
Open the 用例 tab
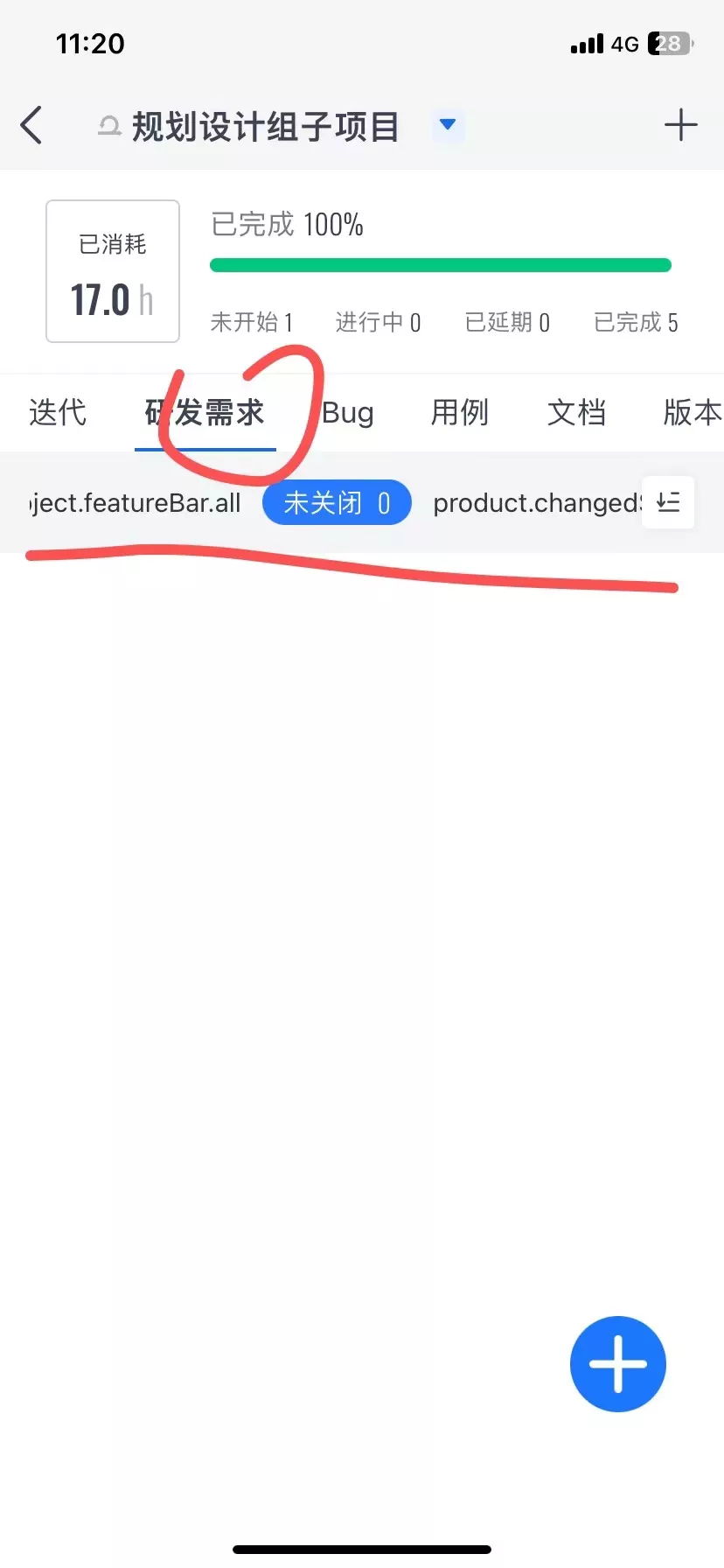460,412
